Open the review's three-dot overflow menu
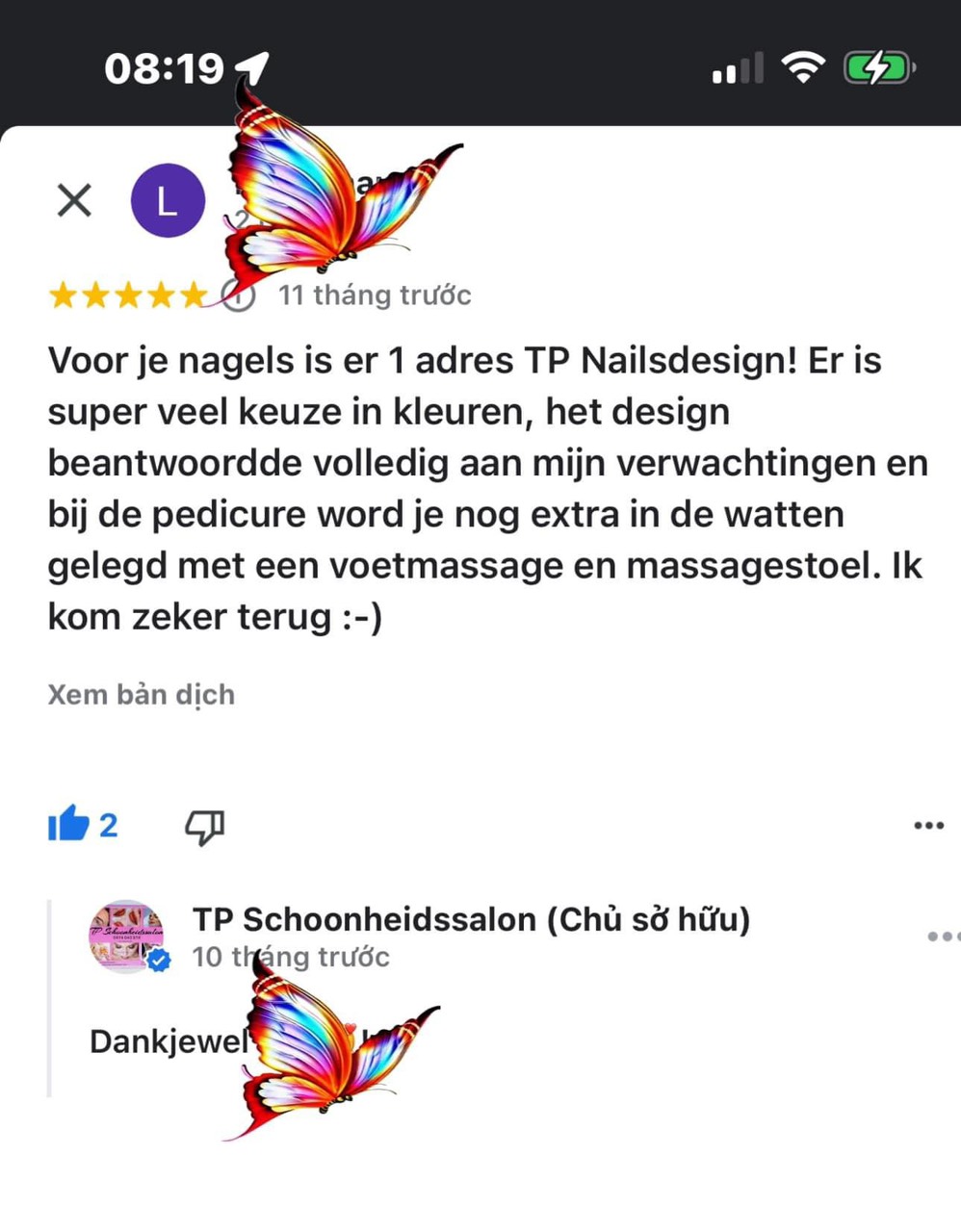The height and width of the screenshot is (1232, 961). (927, 826)
